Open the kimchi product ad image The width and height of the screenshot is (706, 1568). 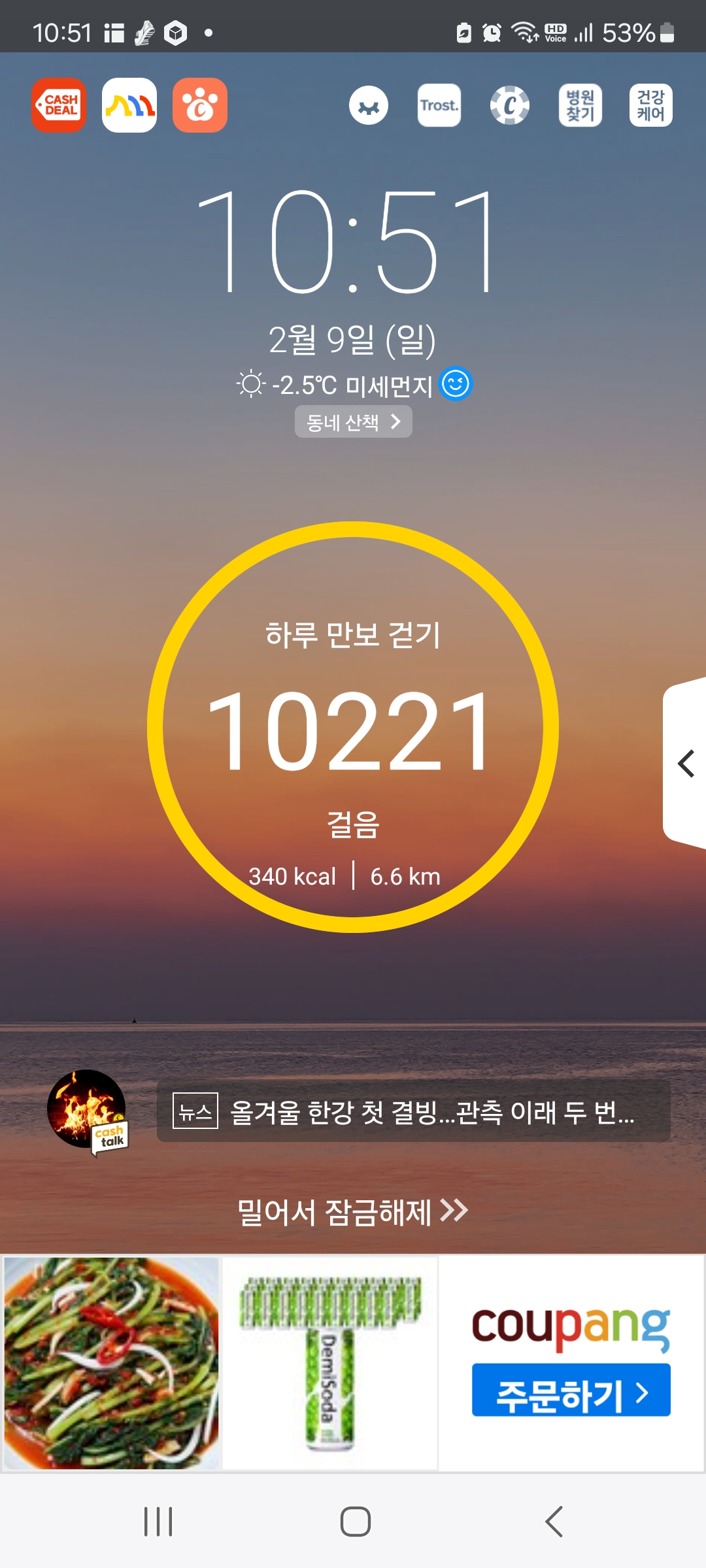coord(111,1363)
